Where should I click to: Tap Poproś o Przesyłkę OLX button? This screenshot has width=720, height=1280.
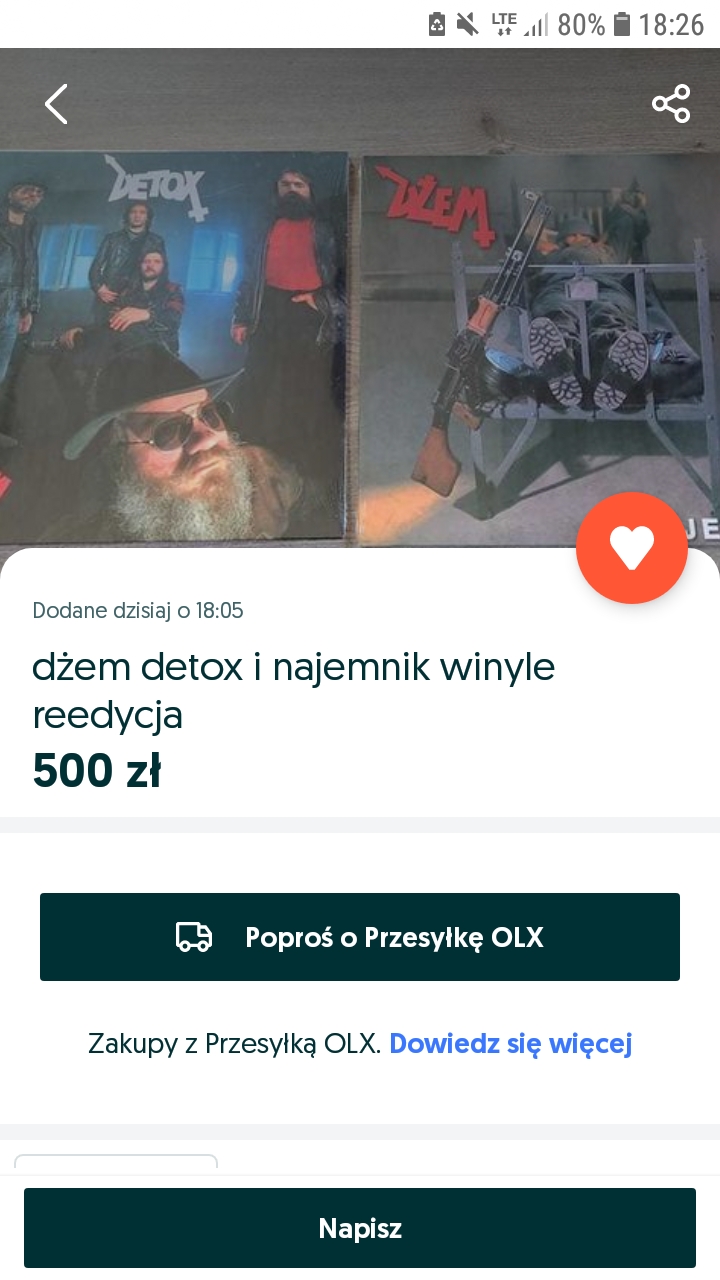pyautogui.click(x=360, y=937)
